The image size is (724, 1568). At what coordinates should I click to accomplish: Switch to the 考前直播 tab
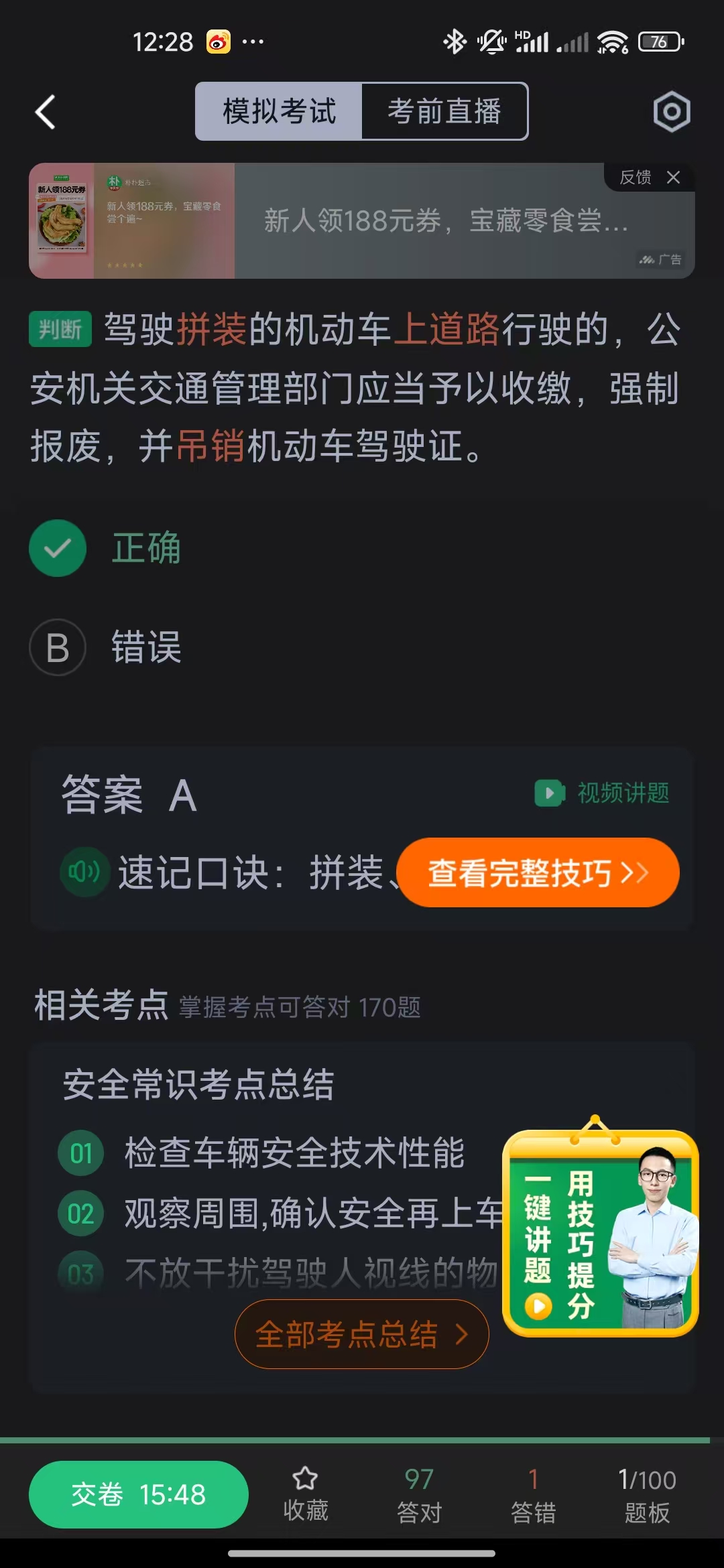[444, 111]
